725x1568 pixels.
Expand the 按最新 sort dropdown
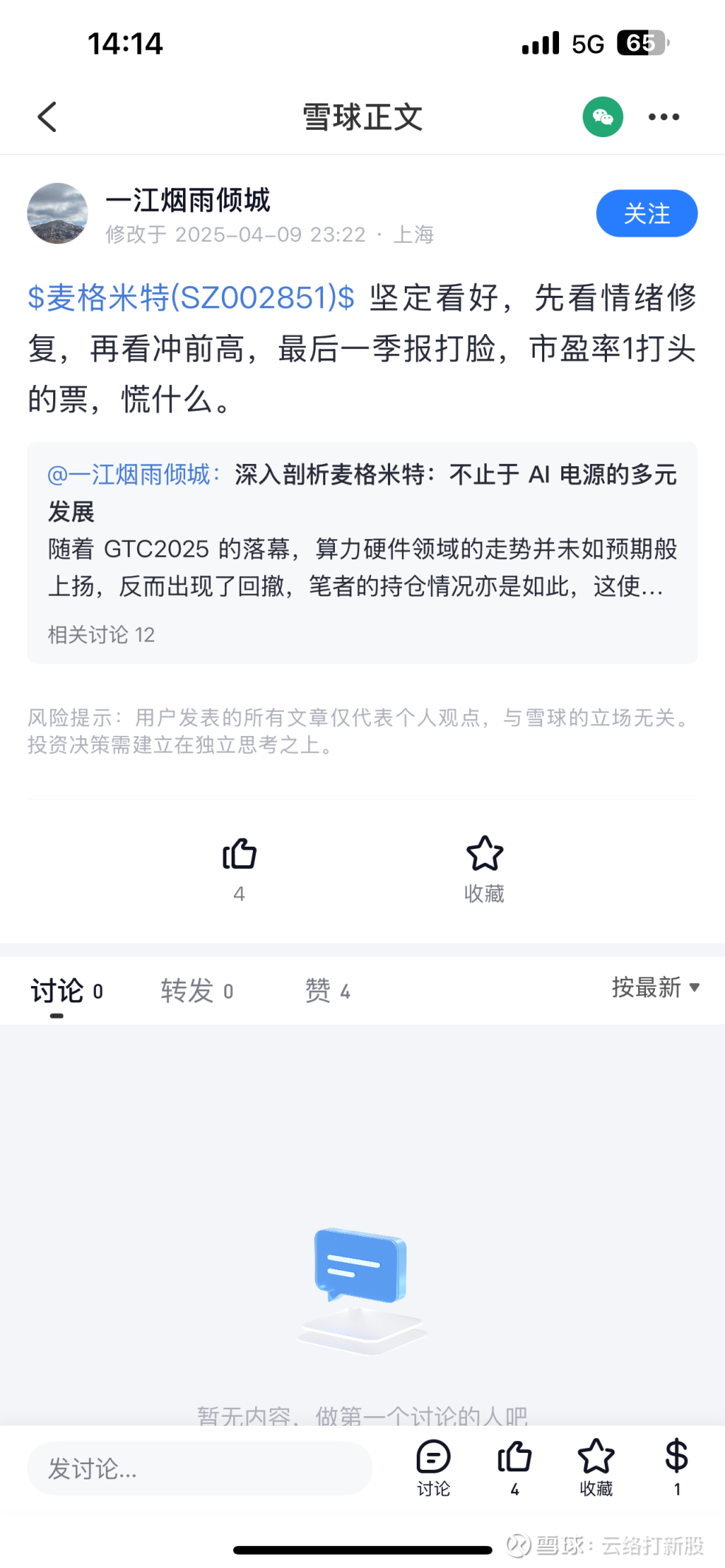[x=655, y=987]
